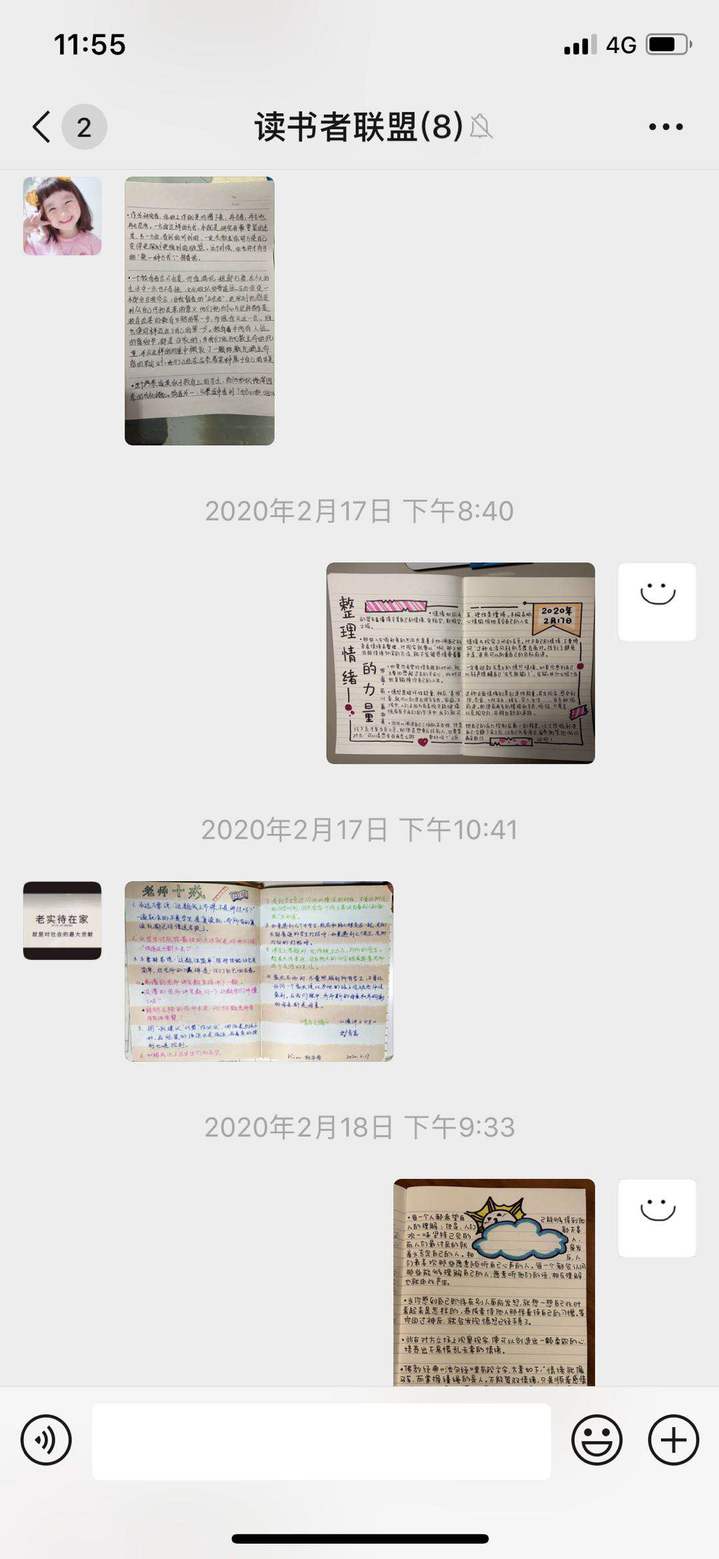Open the girl avatar sender's profile

click(62, 216)
